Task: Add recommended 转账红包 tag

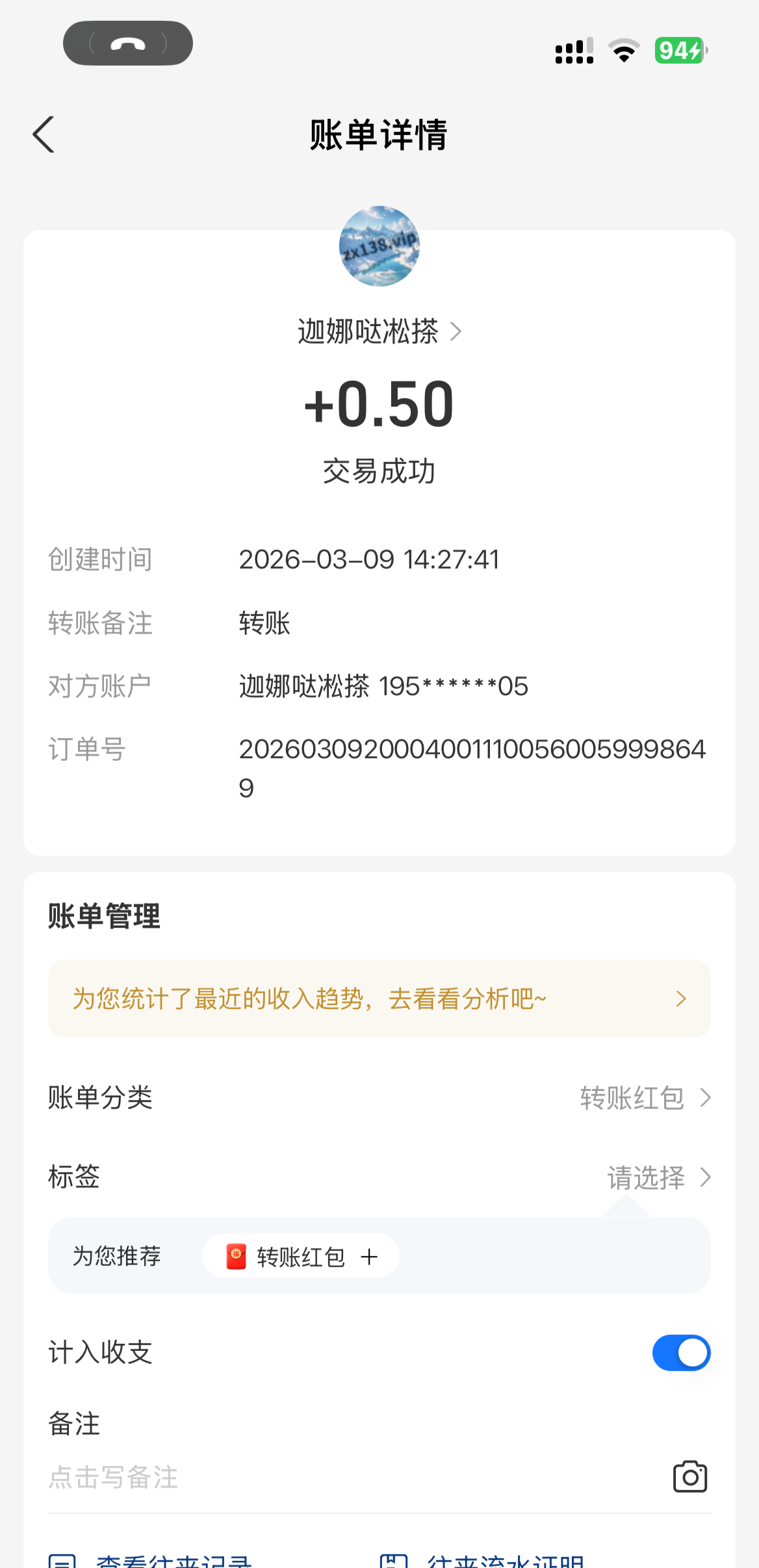Action: coord(301,1257)
